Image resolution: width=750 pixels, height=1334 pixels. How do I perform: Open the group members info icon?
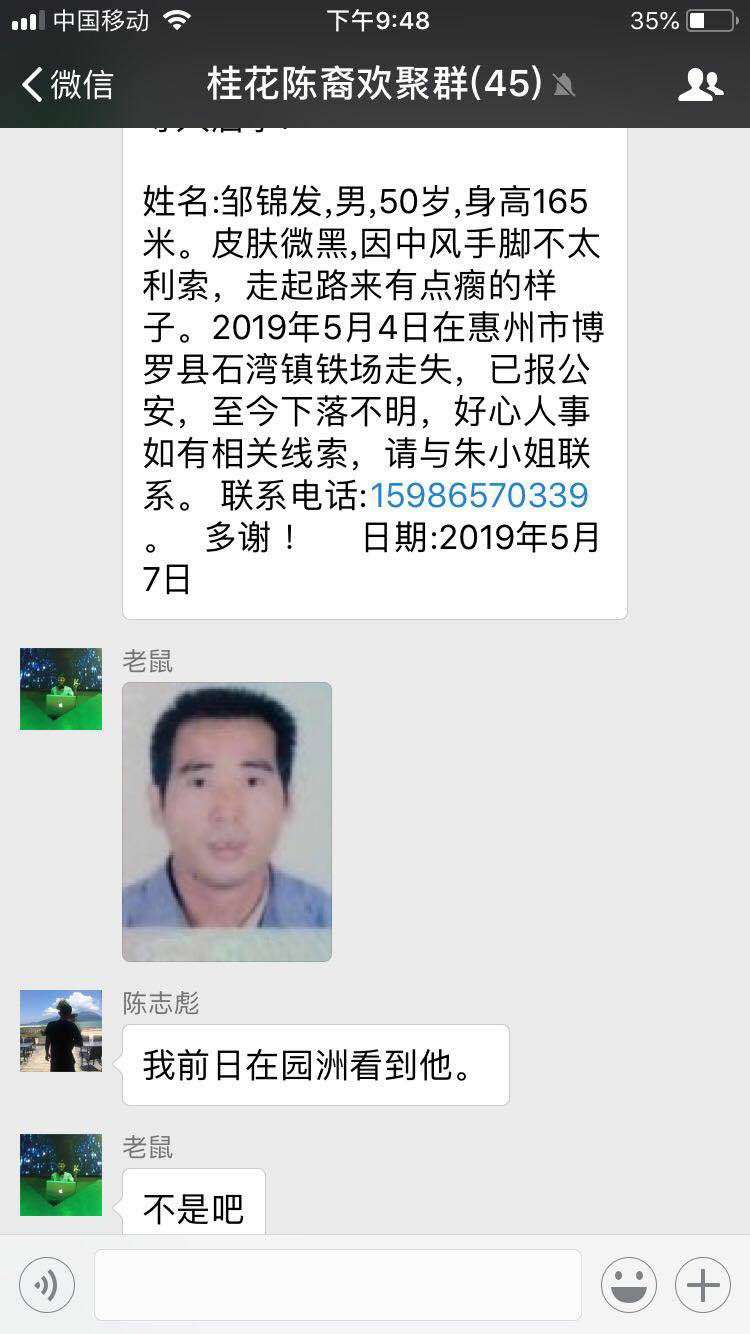pyautogui.click(x=700, y=85)
